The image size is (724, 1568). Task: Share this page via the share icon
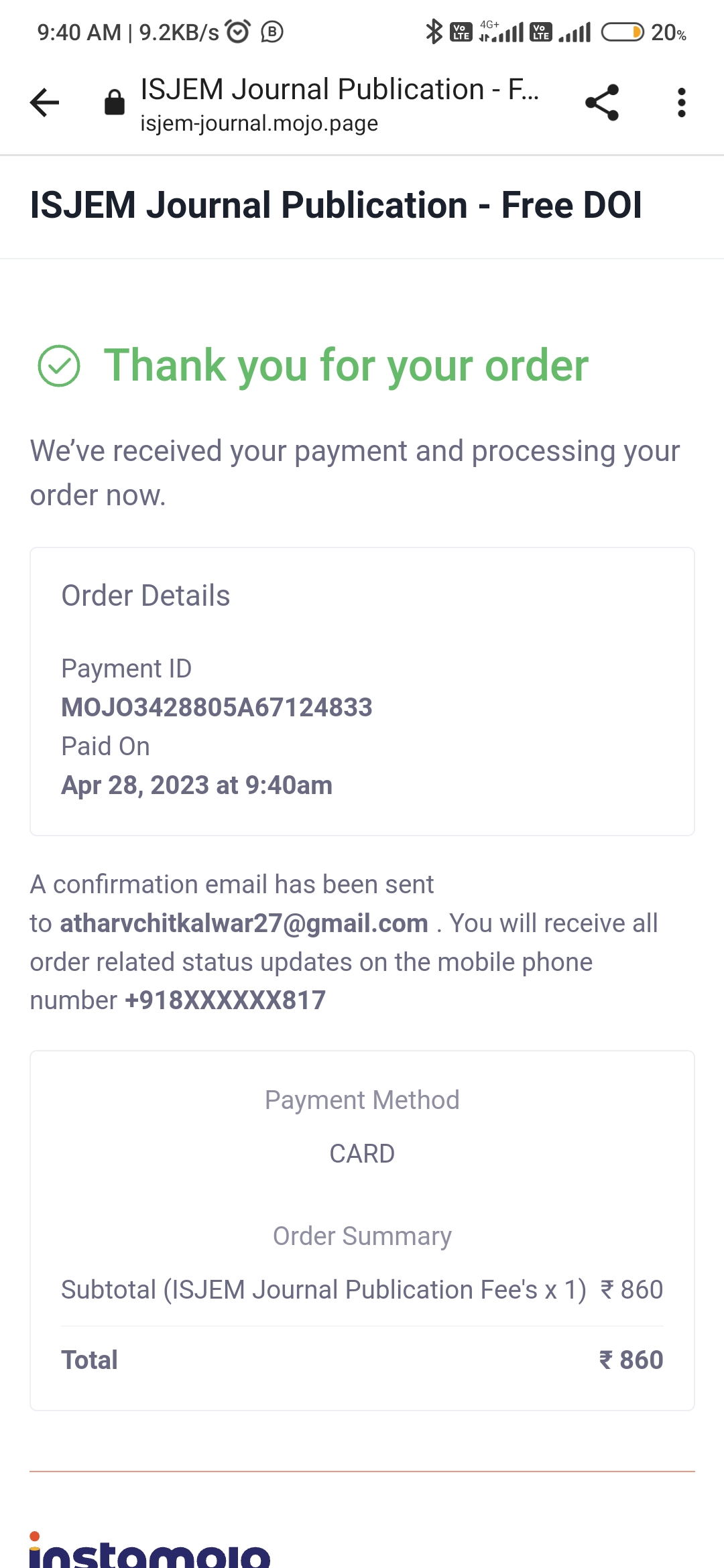[x=601, y=103]
